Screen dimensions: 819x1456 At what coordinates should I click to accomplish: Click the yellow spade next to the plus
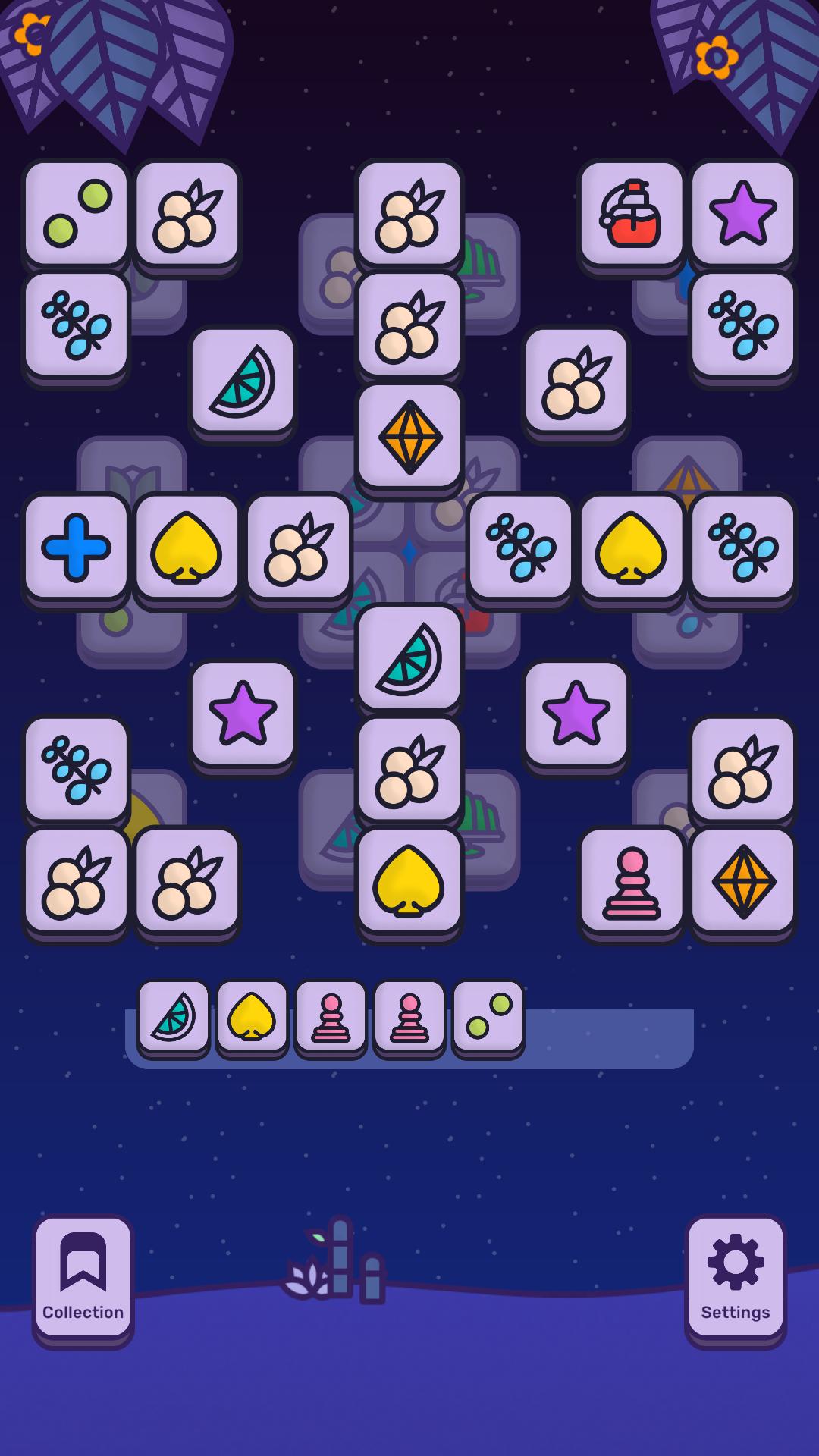(x=187, y=550)
